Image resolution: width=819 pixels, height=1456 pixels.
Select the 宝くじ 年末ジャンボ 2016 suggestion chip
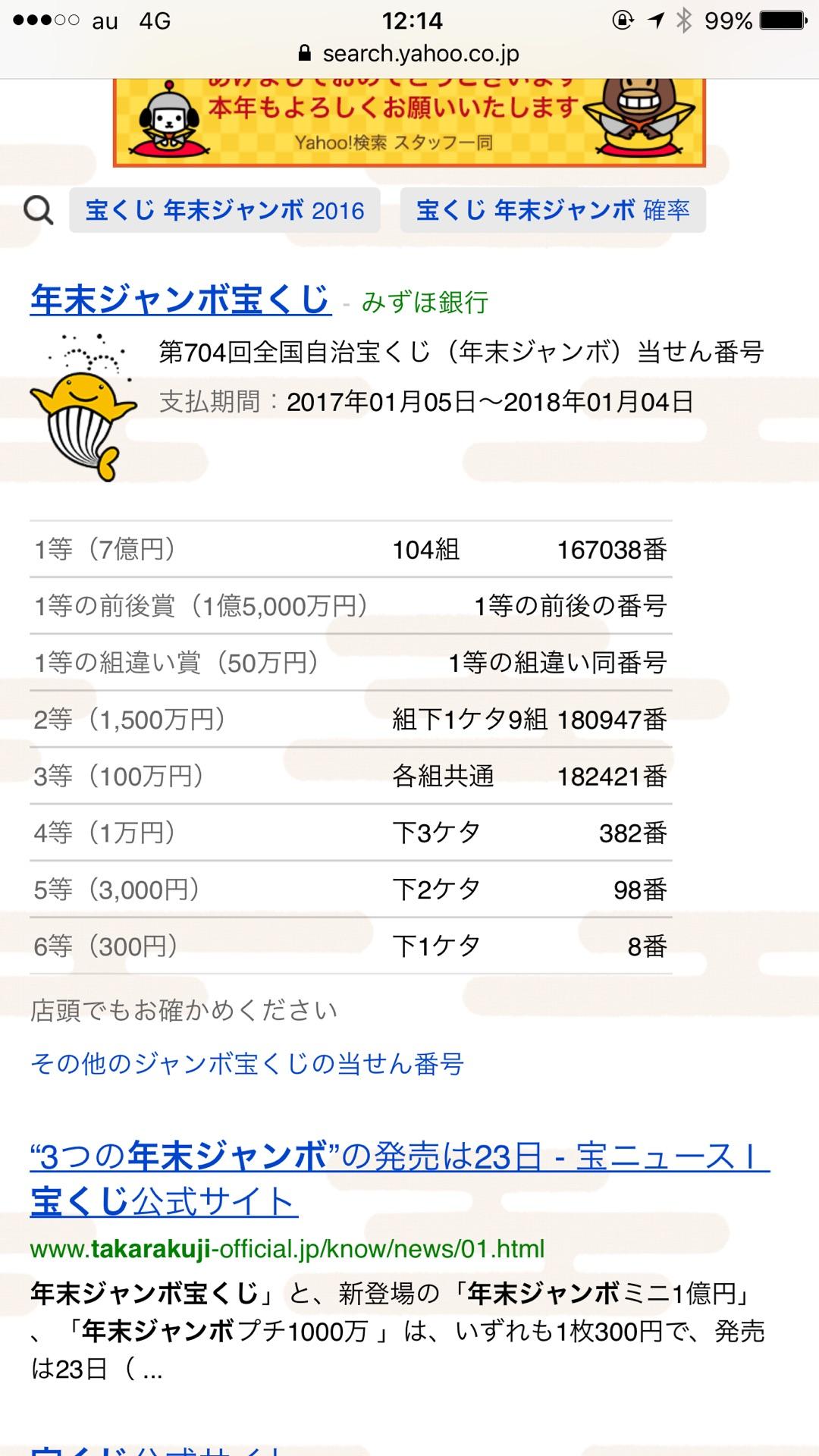pos(224,211)
